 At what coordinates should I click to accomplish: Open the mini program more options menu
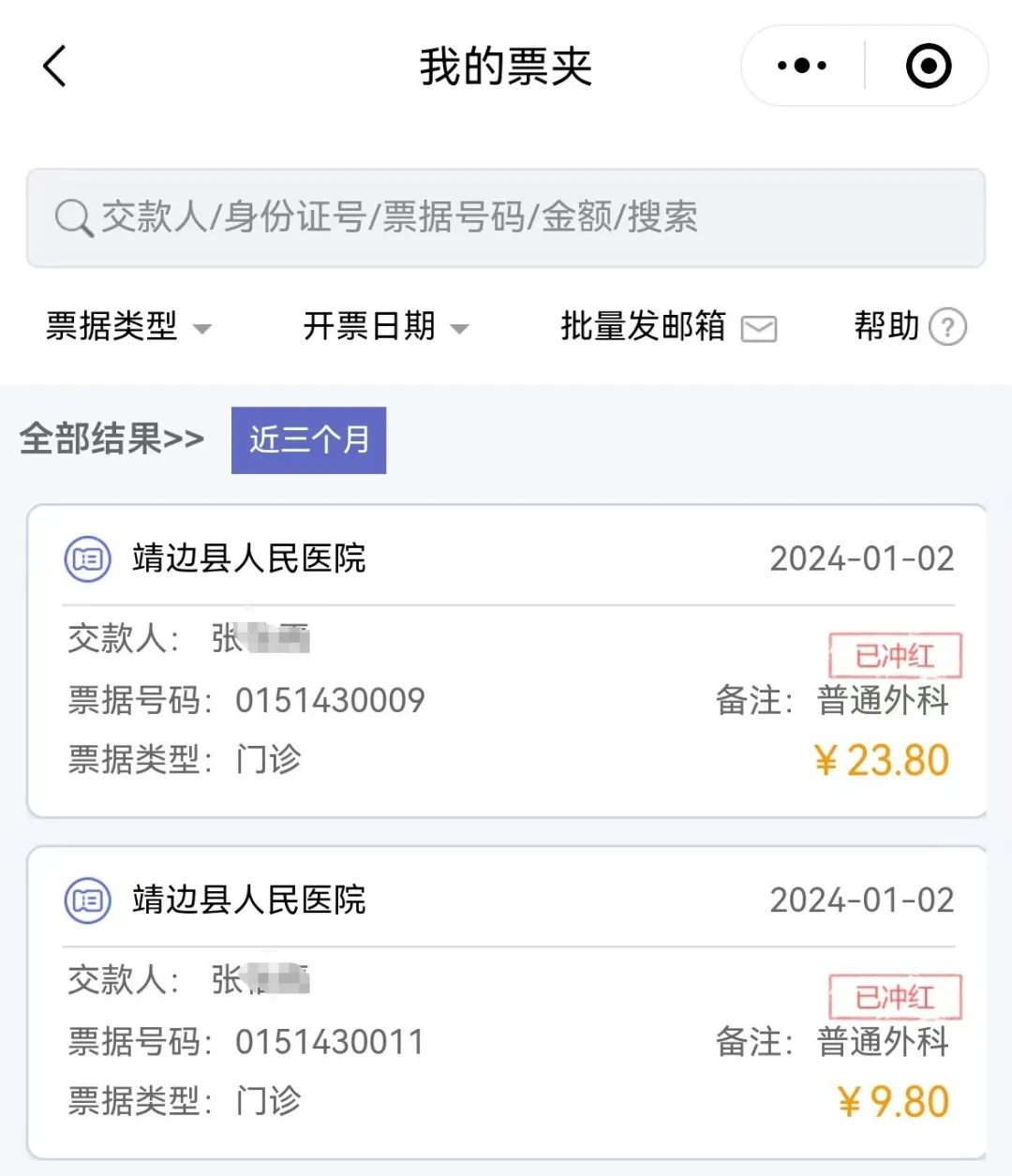tap(802, 67)
